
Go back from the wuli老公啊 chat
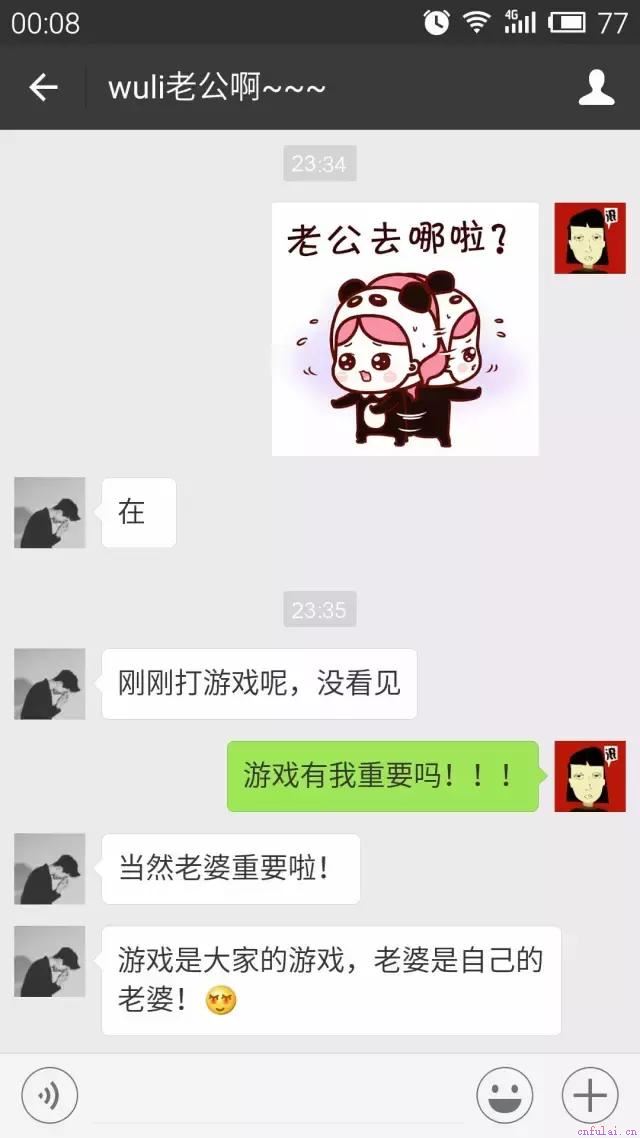(43, 88)
